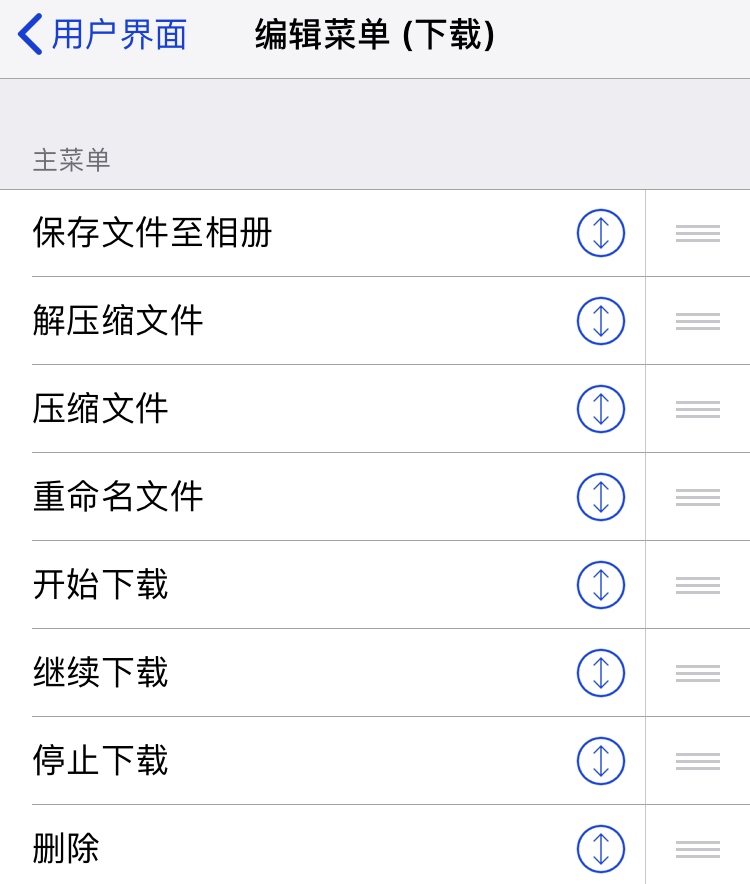
Task: Tap the reorder handle for 保存文件至相册
Action: click(x=698, y=233)
